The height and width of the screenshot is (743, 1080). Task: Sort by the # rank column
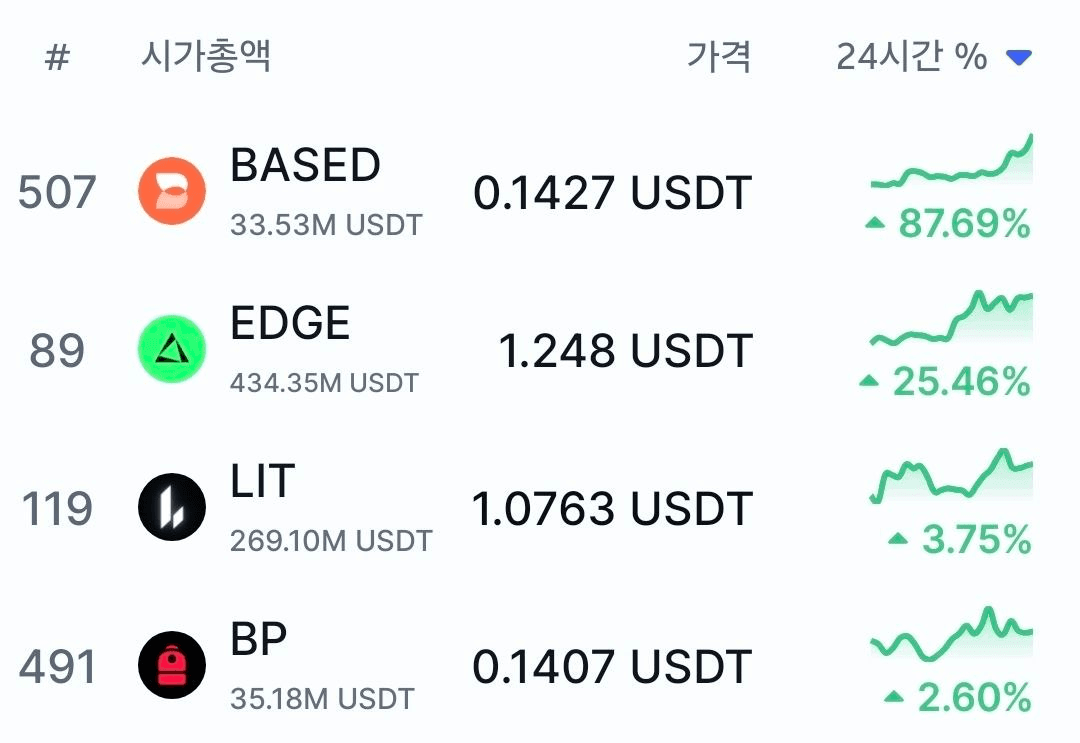point(58,57)
